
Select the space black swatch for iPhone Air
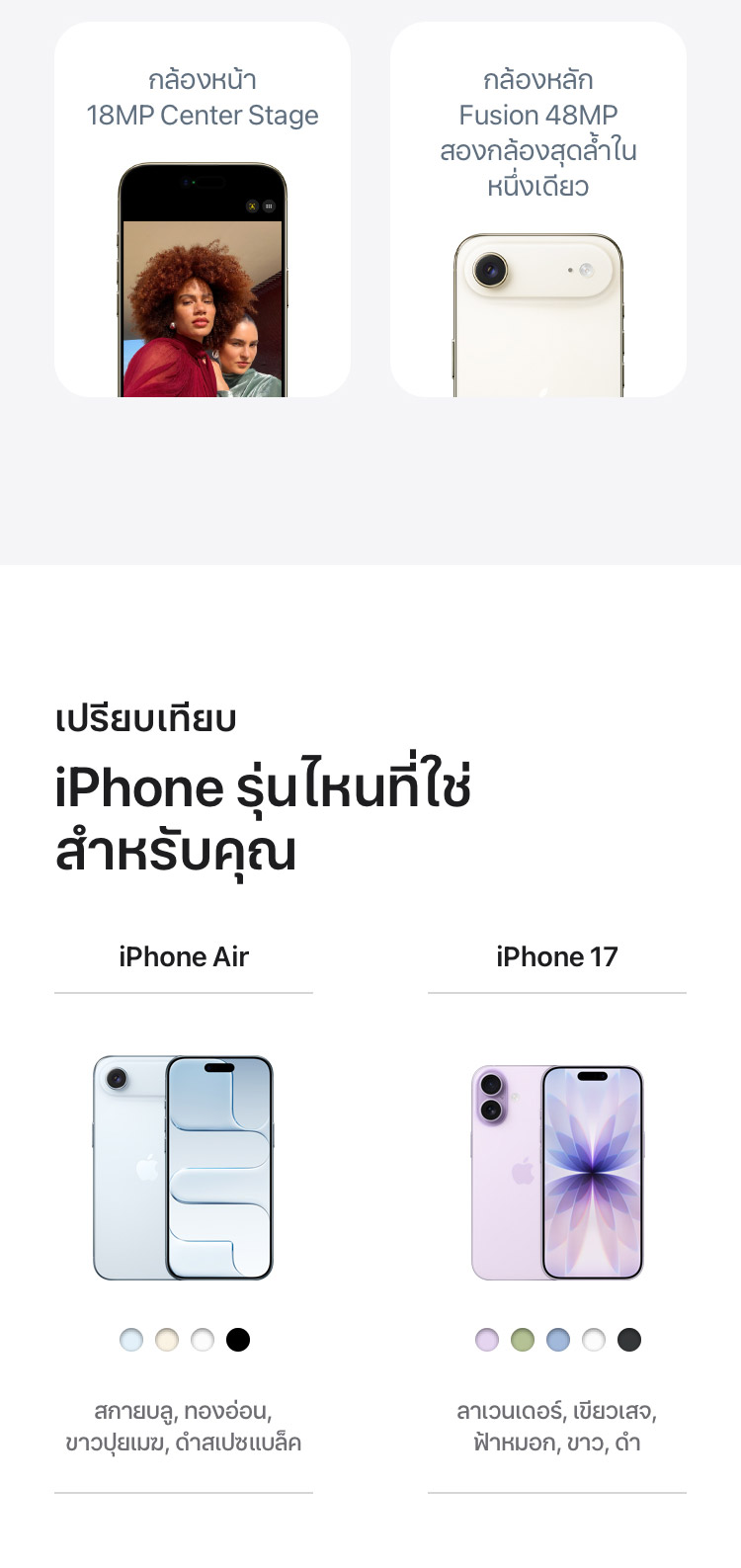tap(238, 1340)
